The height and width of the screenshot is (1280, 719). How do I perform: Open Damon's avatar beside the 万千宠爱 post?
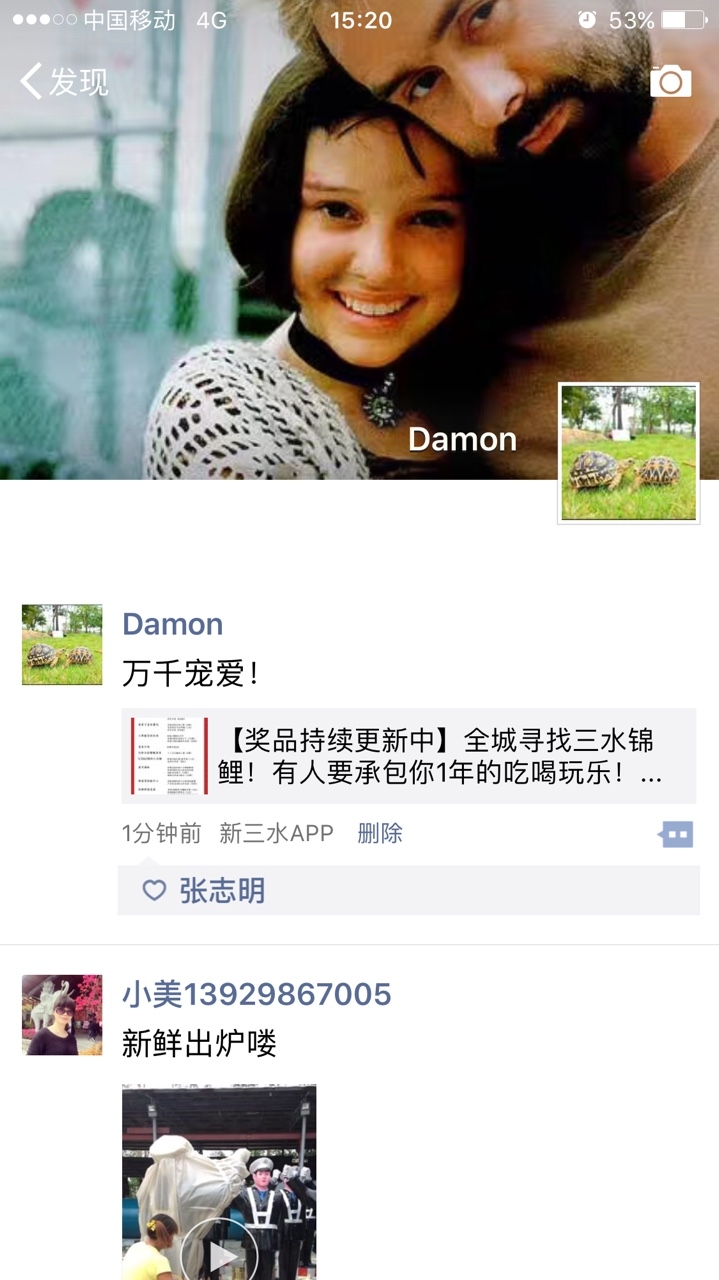point(62,645)
